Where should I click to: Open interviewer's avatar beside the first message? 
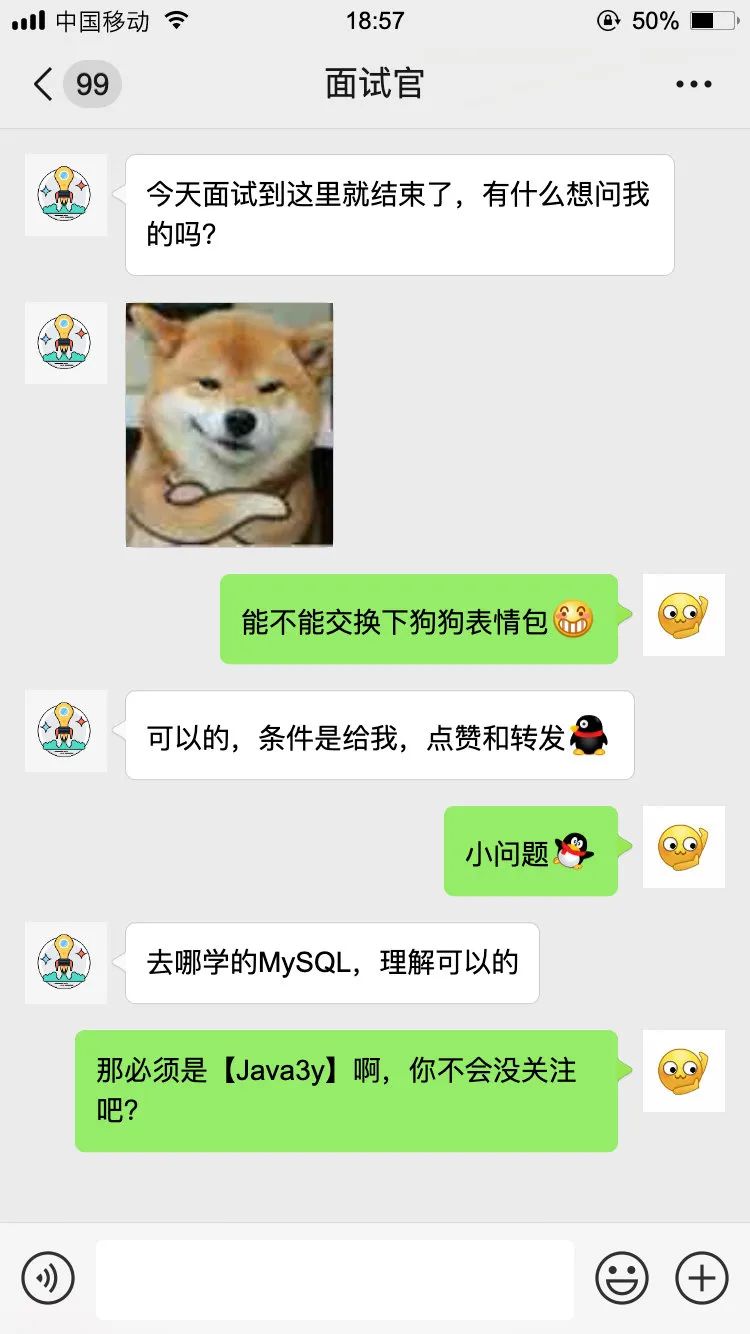pyautogui.click(x=65, y=195)
